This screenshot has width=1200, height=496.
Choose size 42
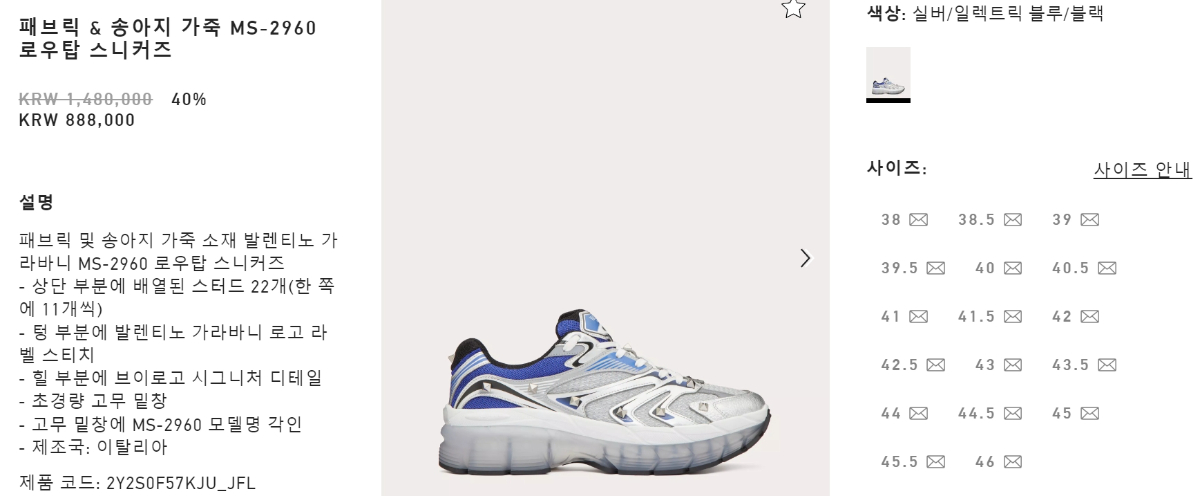[1075, 316]
